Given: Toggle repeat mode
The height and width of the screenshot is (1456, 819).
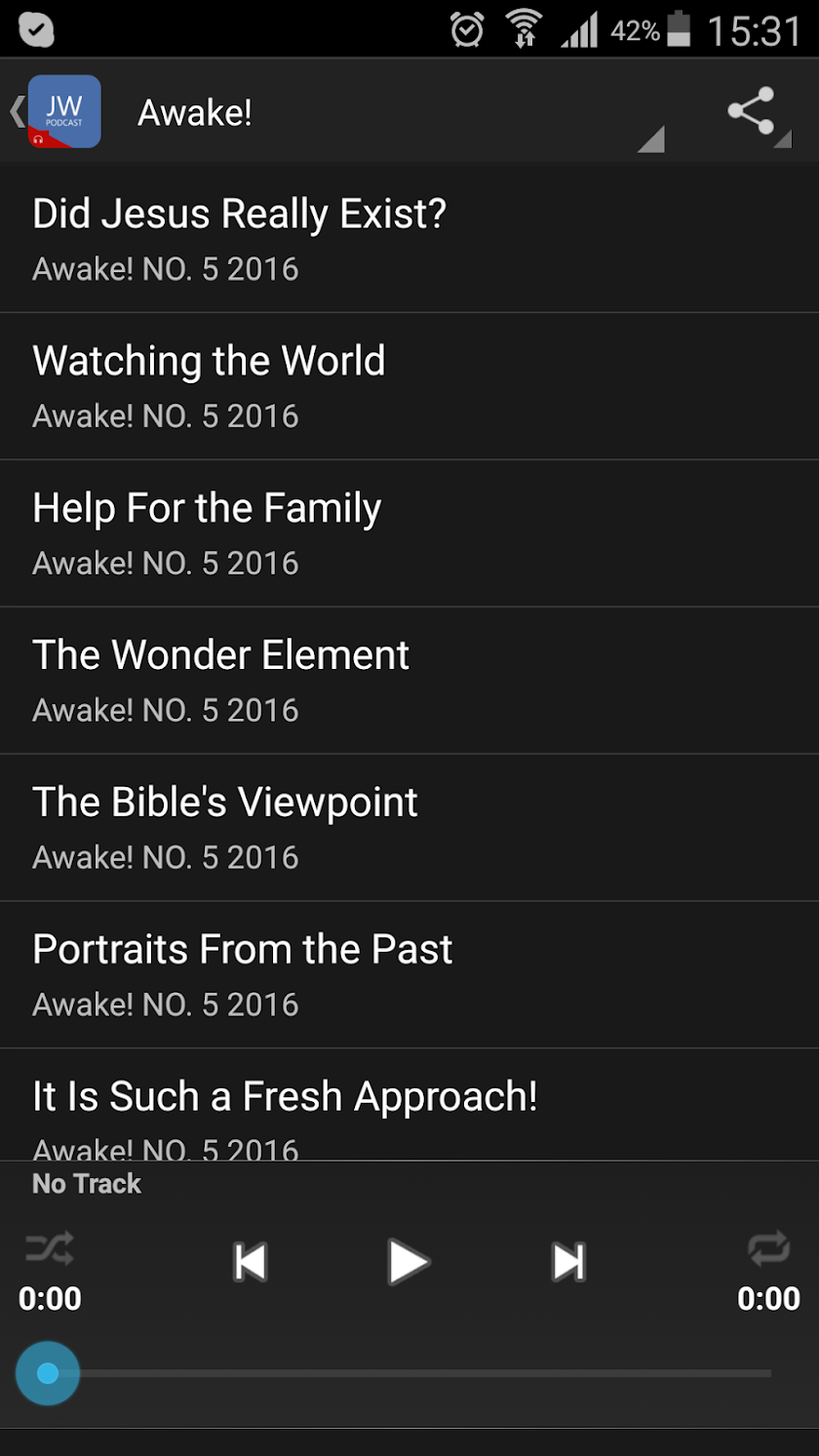Looking at the screenshot, I should point(768,1248).
